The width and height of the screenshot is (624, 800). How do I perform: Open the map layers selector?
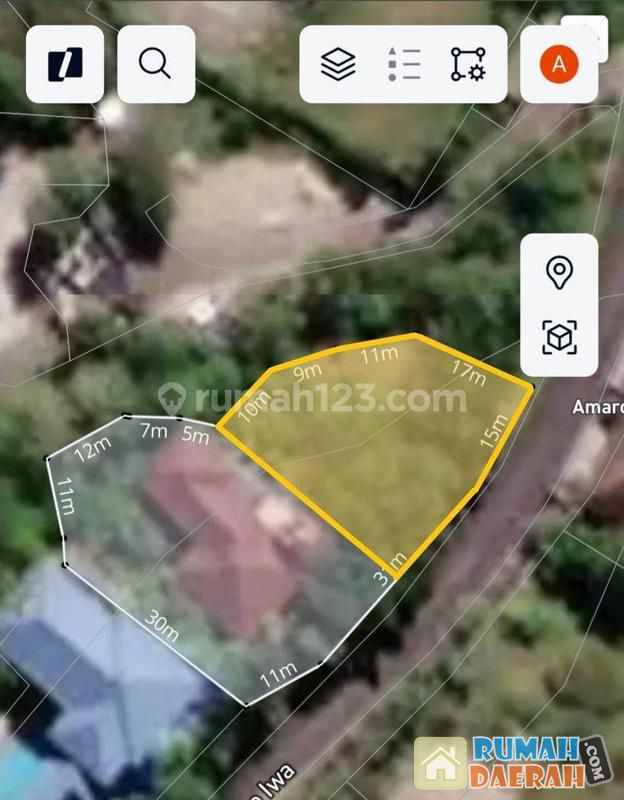point(338,64)
